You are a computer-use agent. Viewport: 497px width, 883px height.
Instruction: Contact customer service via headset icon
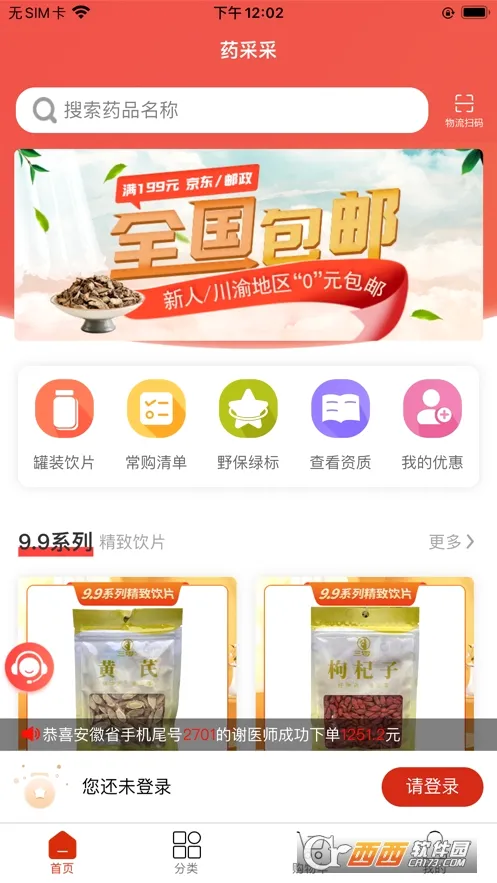(x=29, y=667)
